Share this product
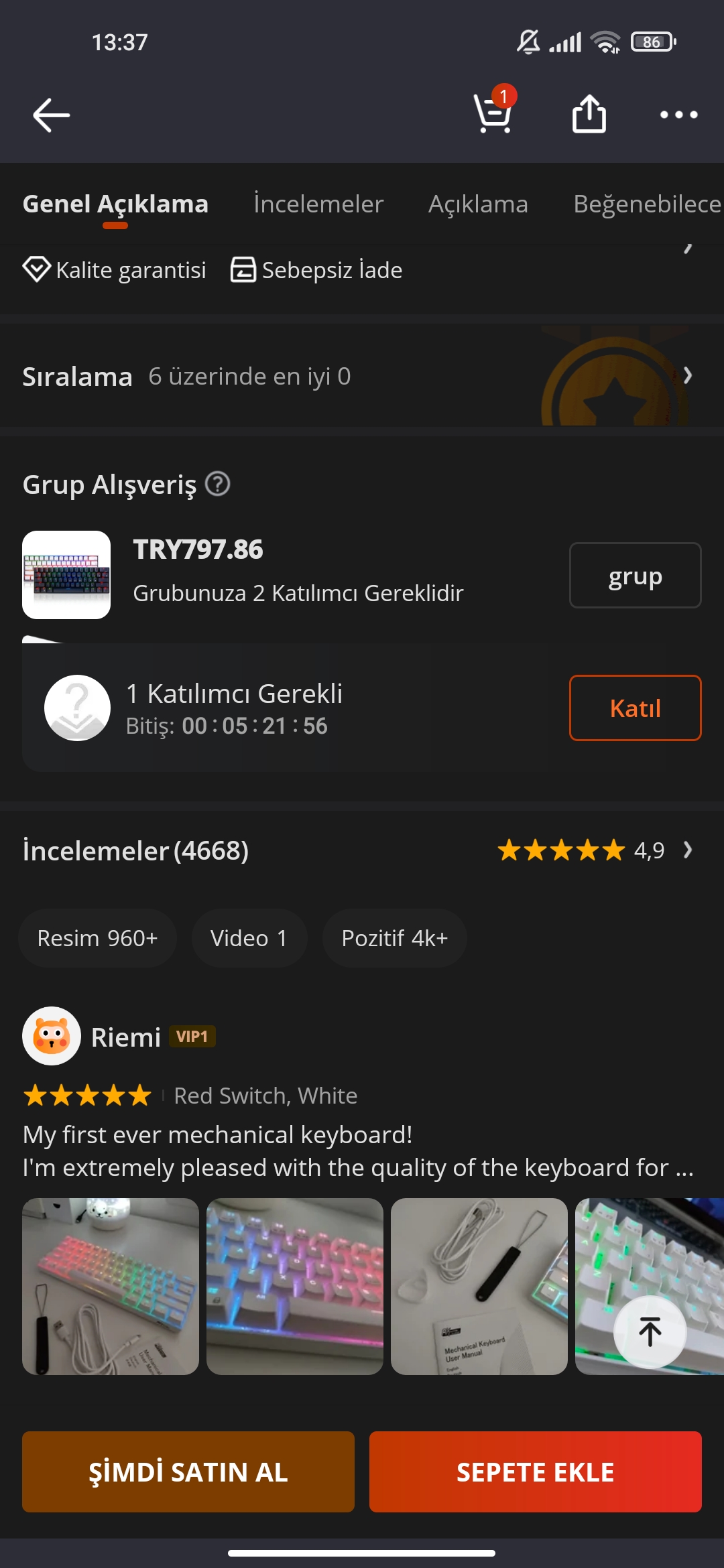The image size is (724, 1568). tap(589, 114)
